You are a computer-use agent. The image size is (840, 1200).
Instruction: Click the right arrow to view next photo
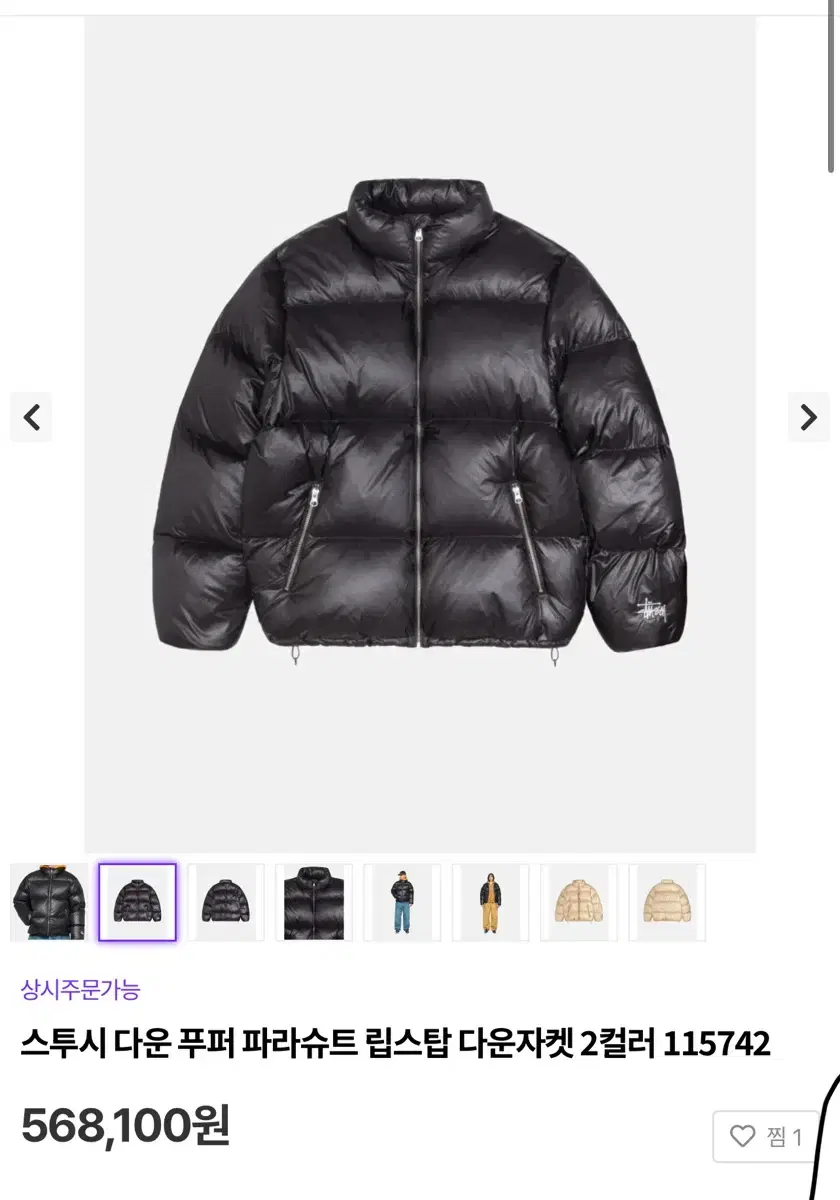[x=810, y=418]
